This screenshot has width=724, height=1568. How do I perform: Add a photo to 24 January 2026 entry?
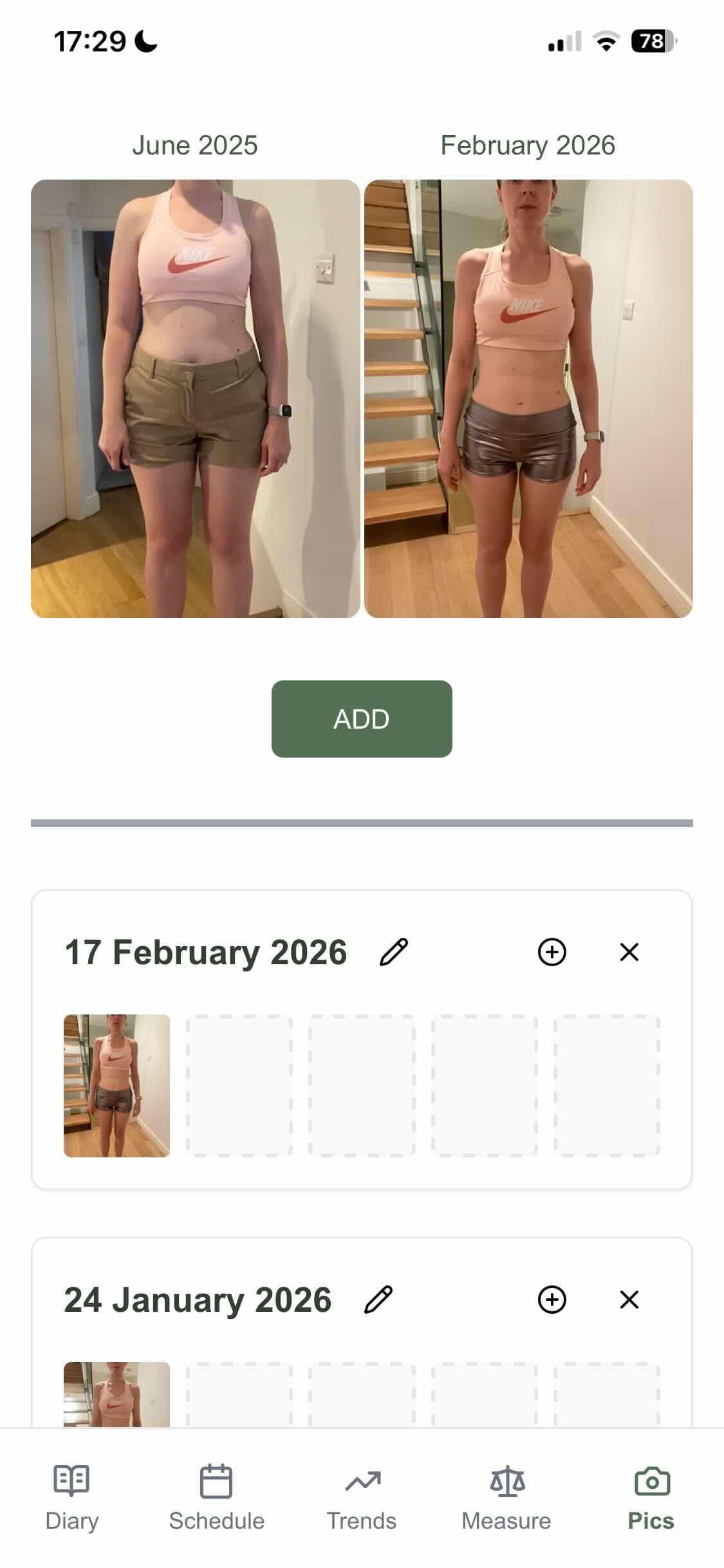pyautogui.click(x=552, y=1299)
